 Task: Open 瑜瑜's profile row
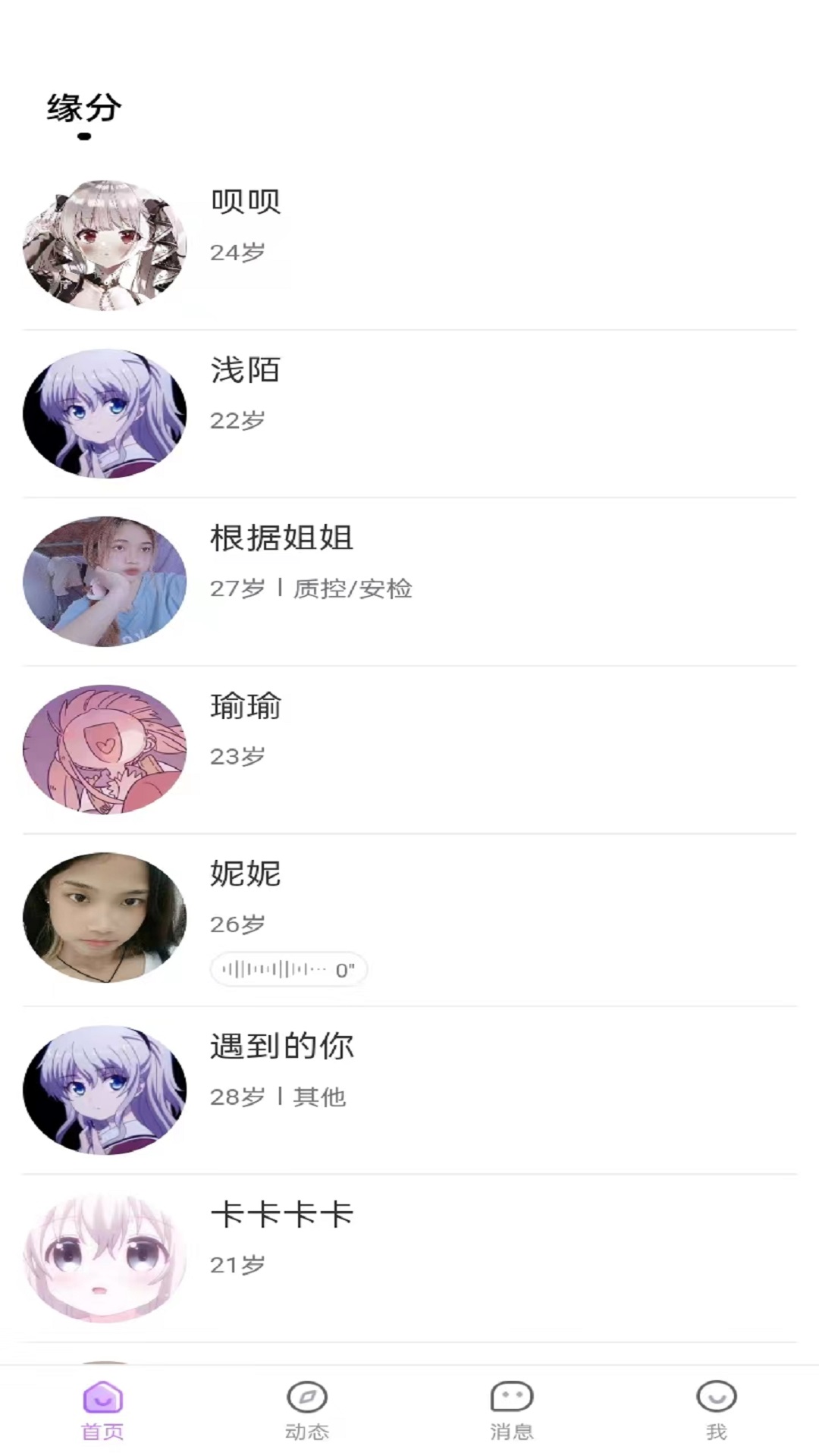(x=409, y=749)
